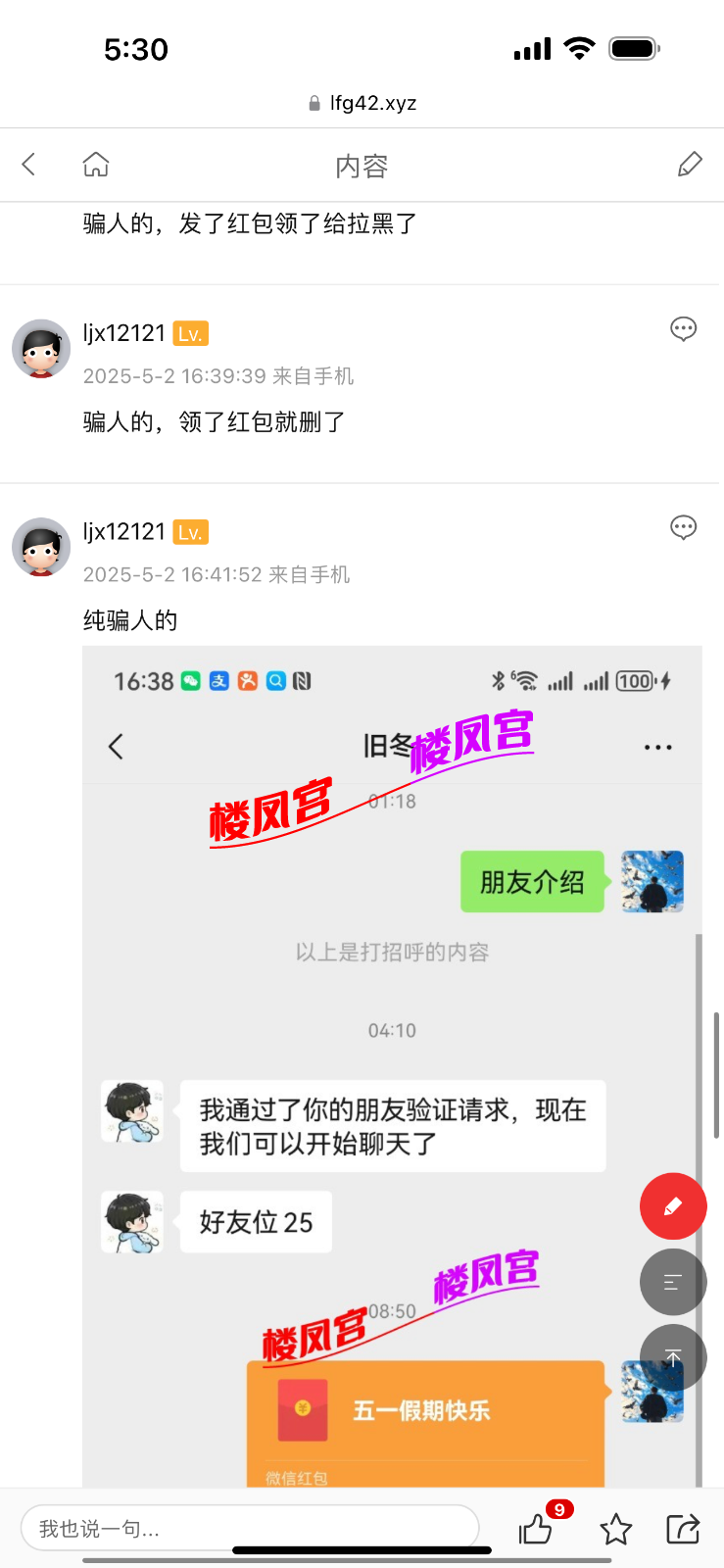Viewport: 724px width, 1568px height.
Task: Favorite this post with the star icon
Action: point(616,1529)
